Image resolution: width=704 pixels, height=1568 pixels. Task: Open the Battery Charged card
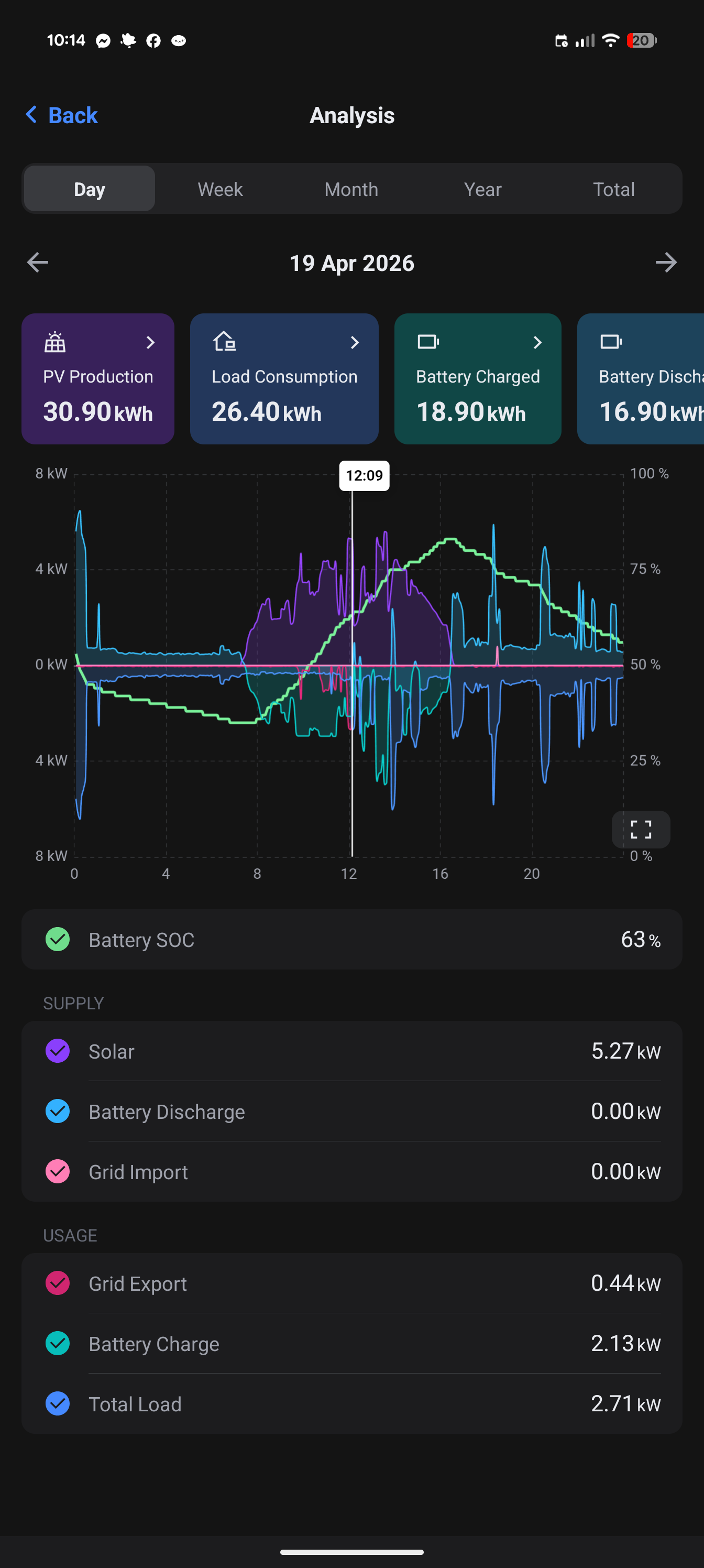(478, 378)
